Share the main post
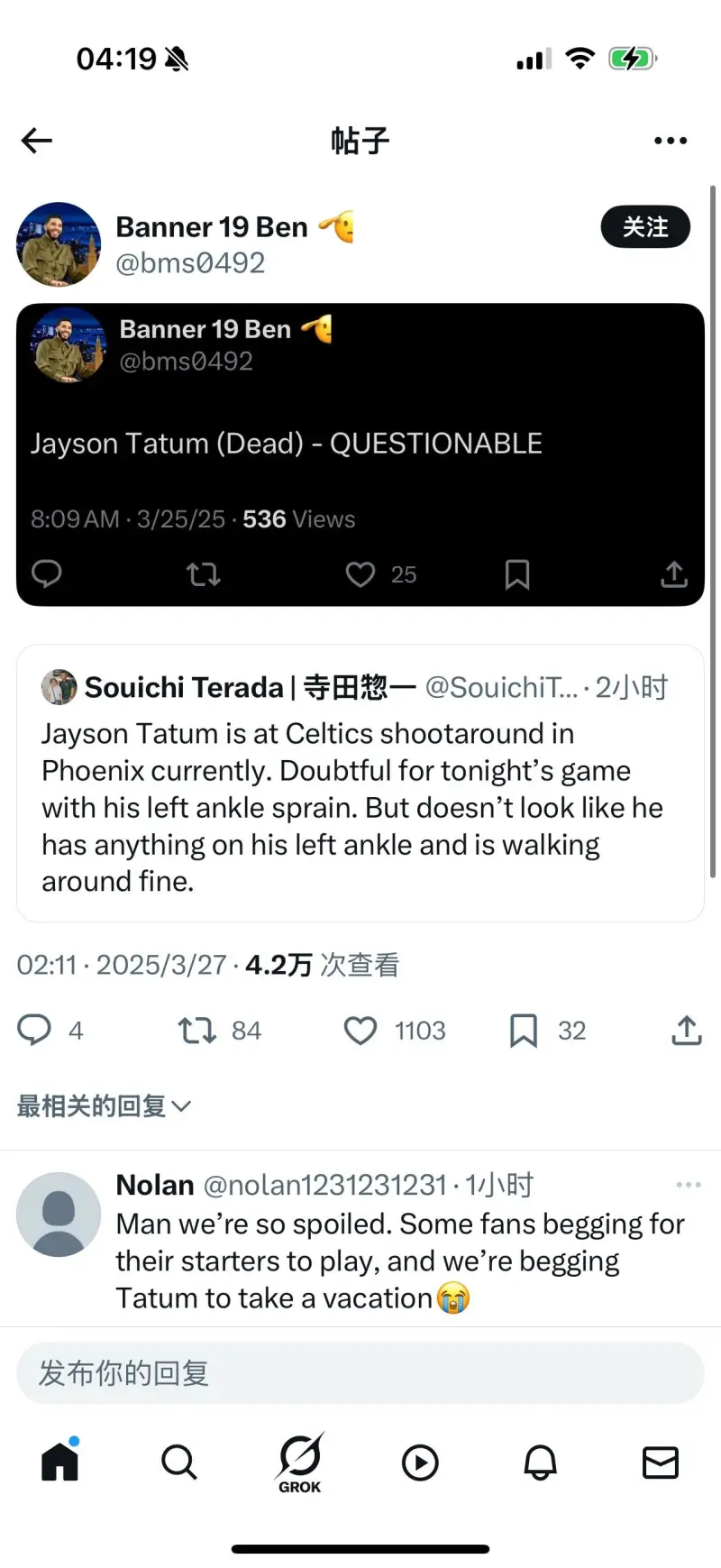 [687, 1030]
